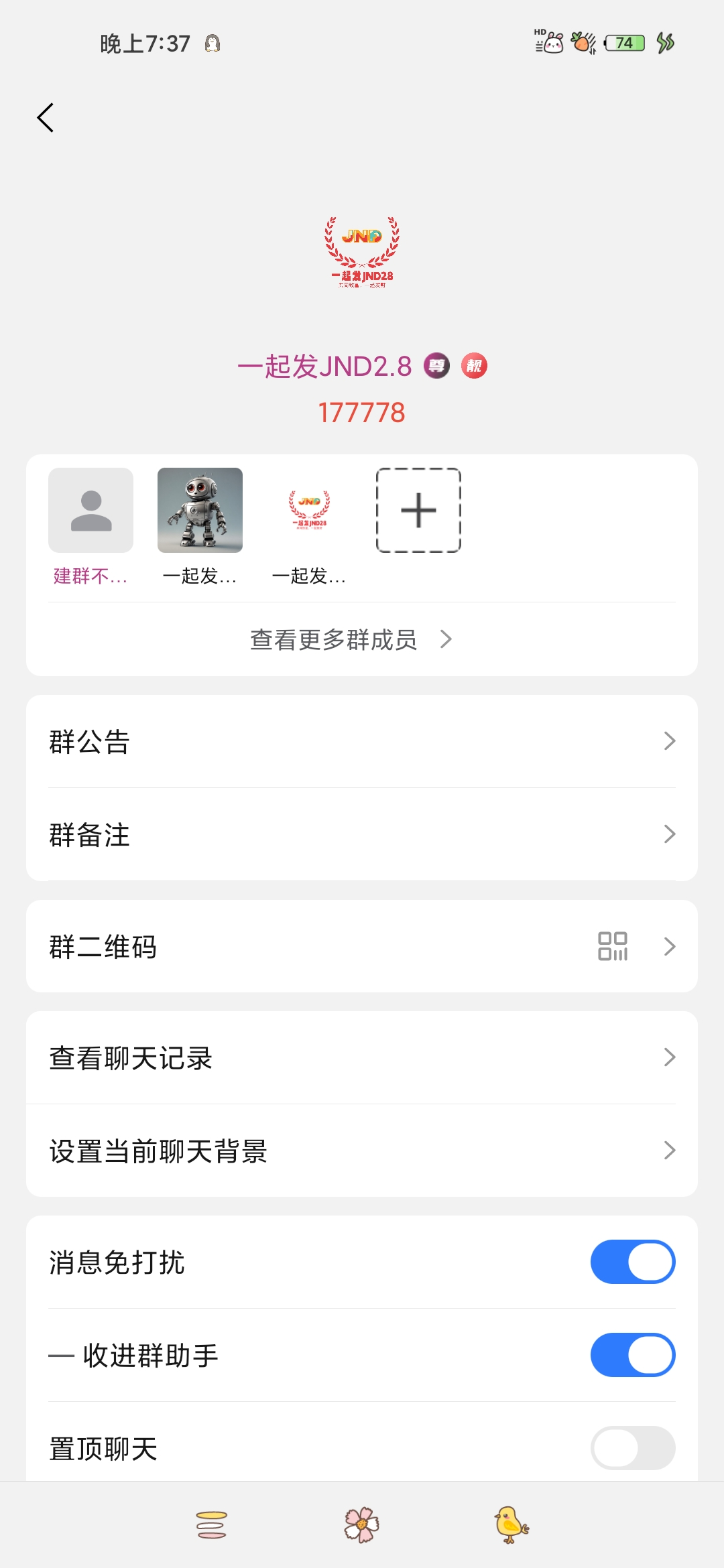Viewport: 724px width, 1568px height.
Task: Open 群二维码 group QR code
Action: point(362,946)
